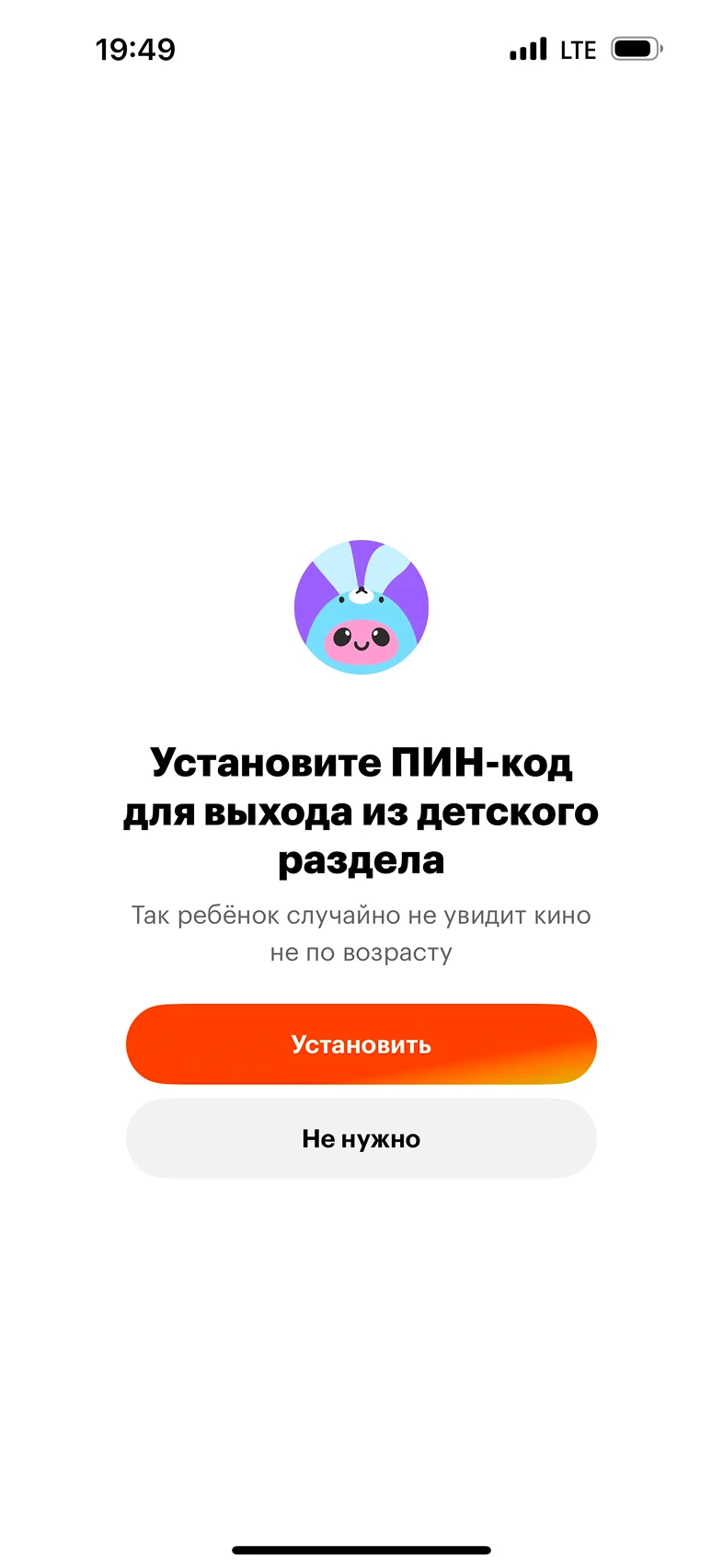Decline PIN setup via Не нужно
Image resolution: width=723 pixels, height=1568 pixels.
361,1138
